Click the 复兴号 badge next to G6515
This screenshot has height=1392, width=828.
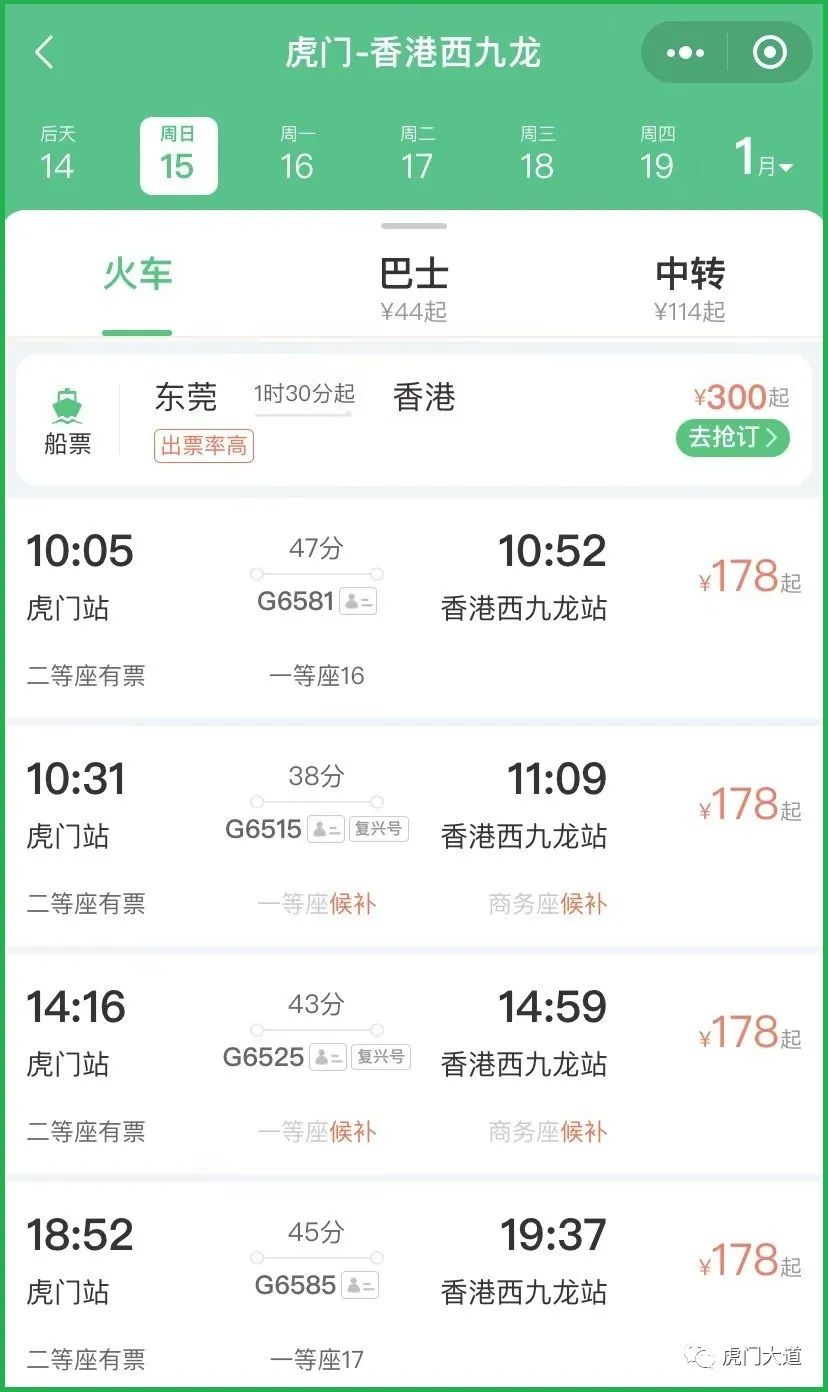coord(378,830)
